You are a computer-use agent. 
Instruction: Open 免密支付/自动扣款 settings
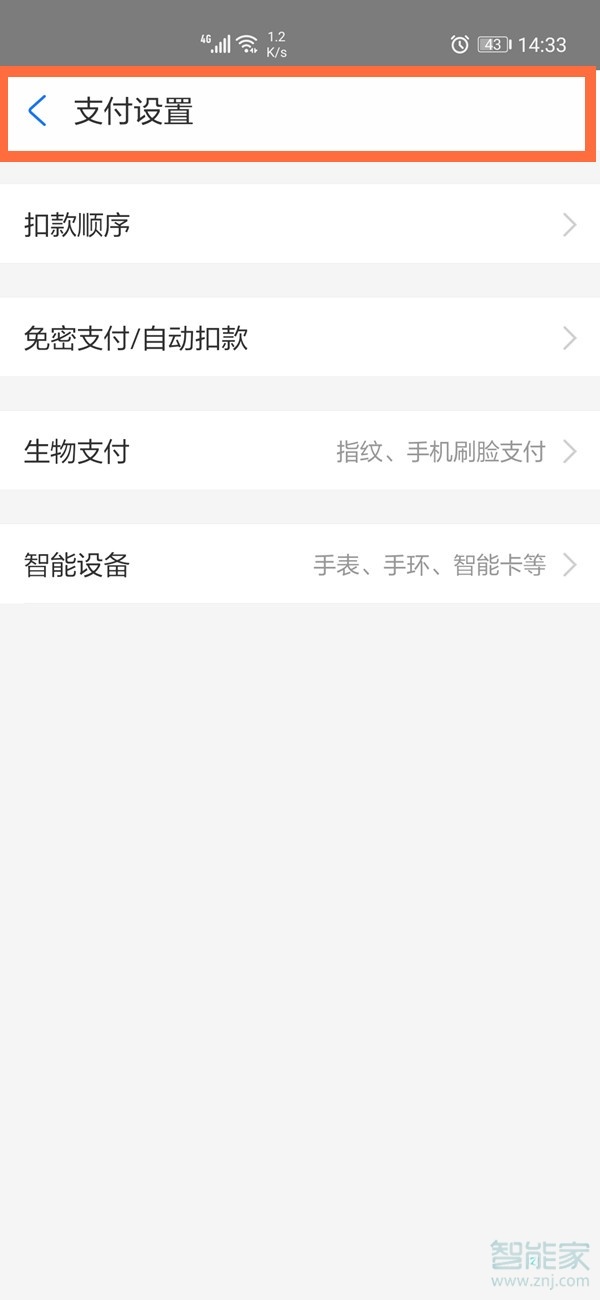click(x=300, y=339)
